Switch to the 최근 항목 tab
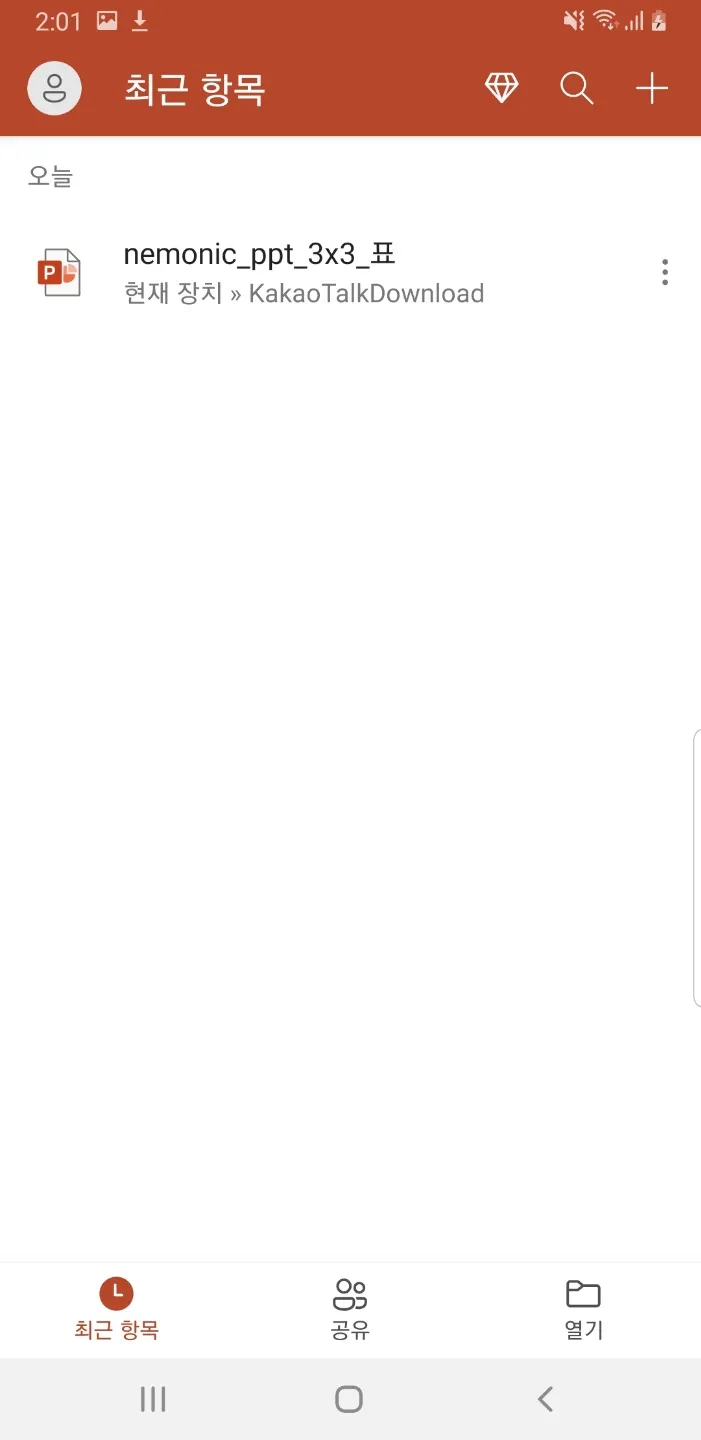Screen dimensions: 701x1440 (117, 1309)
